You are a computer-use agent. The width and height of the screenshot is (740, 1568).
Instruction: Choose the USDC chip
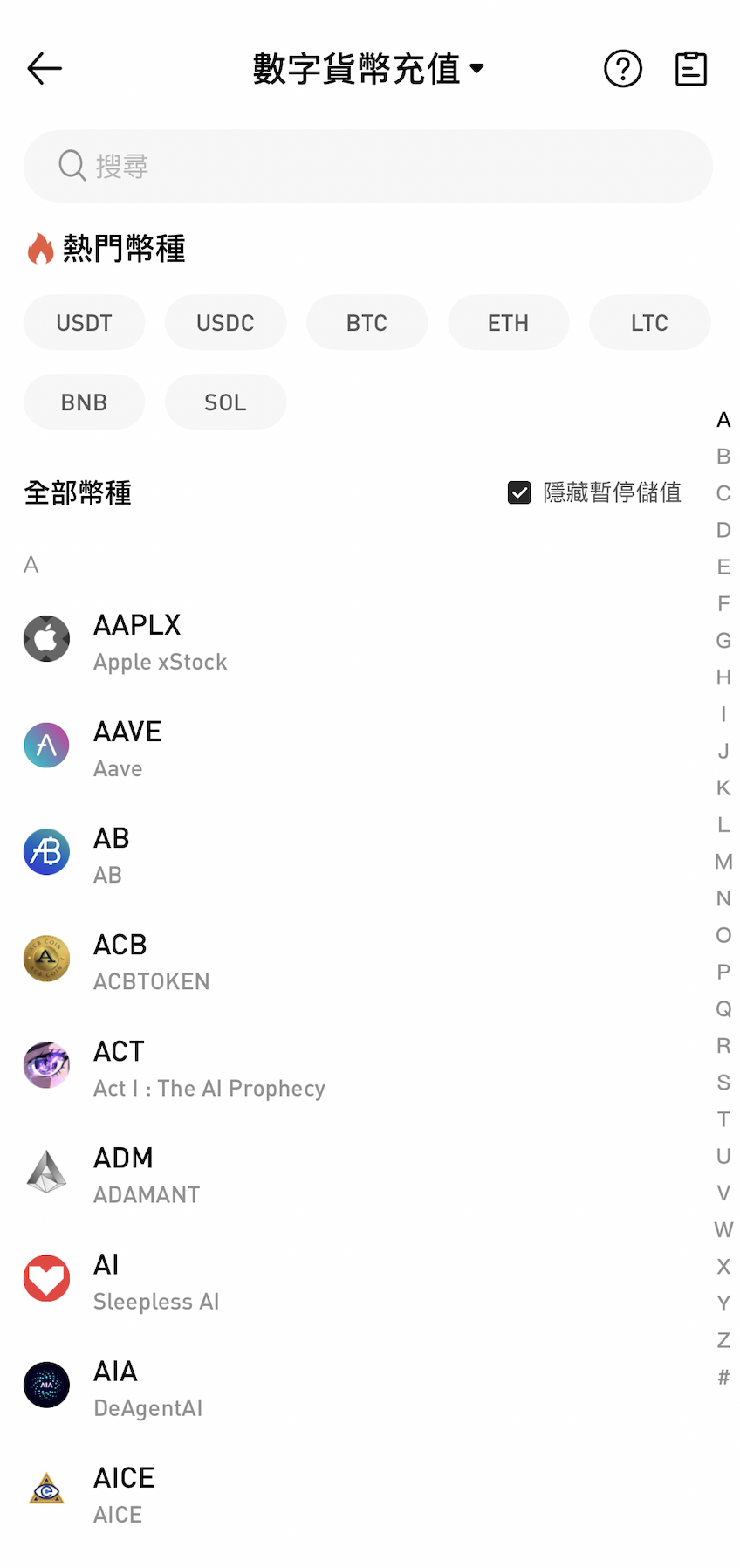click(225, 323)
